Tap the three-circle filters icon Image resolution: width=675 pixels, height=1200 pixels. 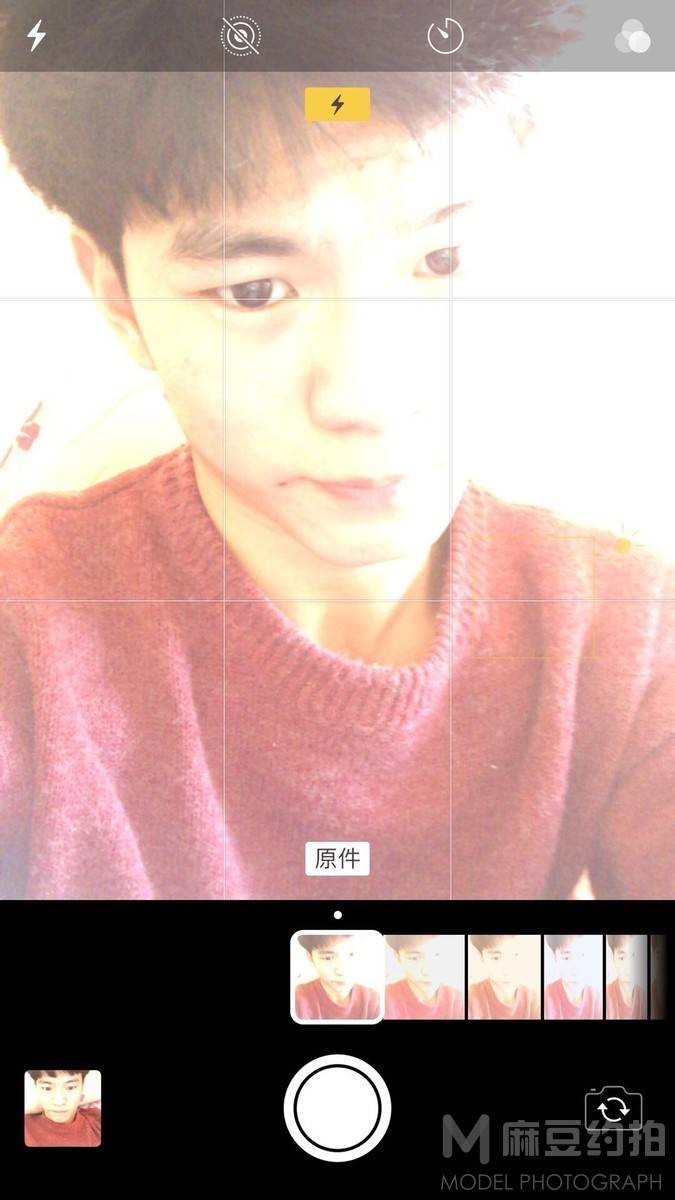[632, 37]
